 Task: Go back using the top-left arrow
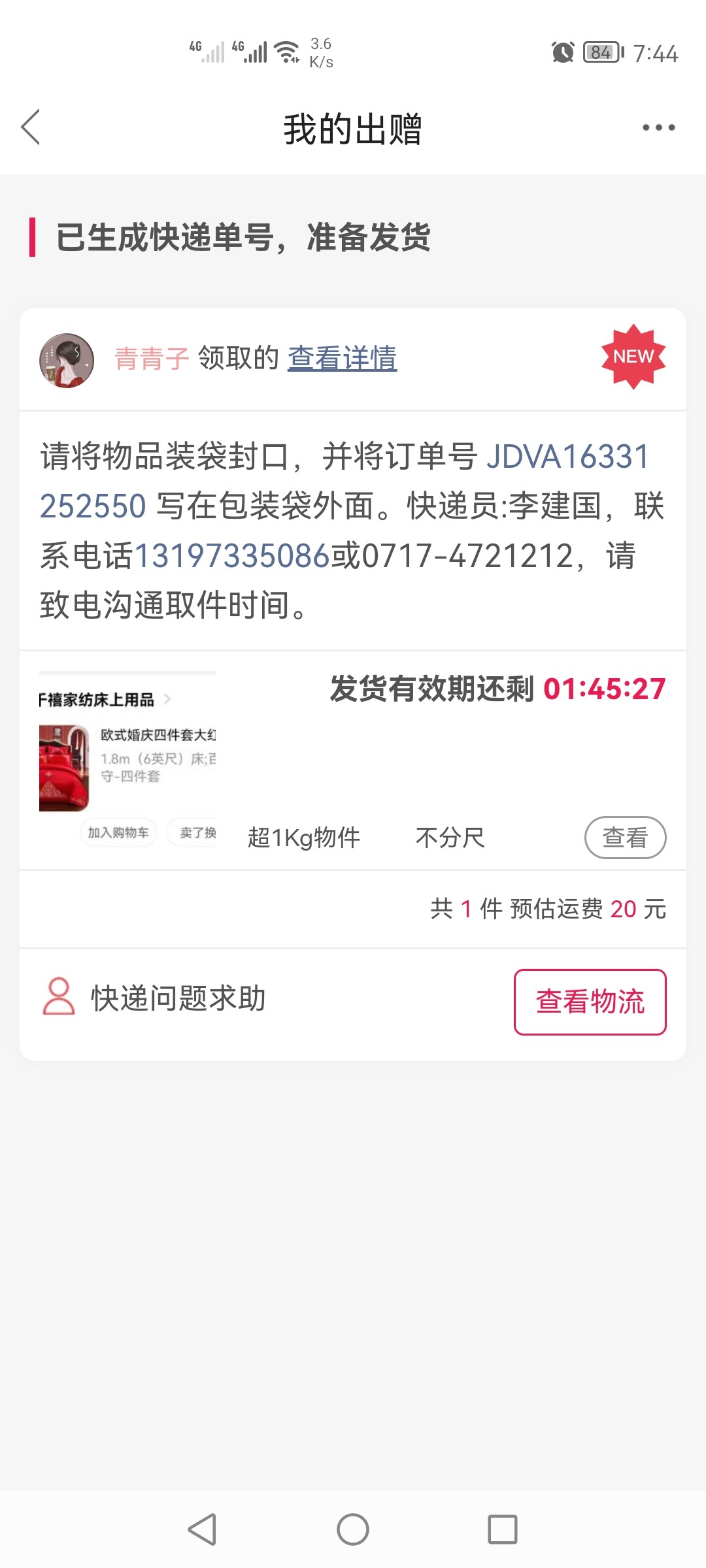(x=31, y=127)
